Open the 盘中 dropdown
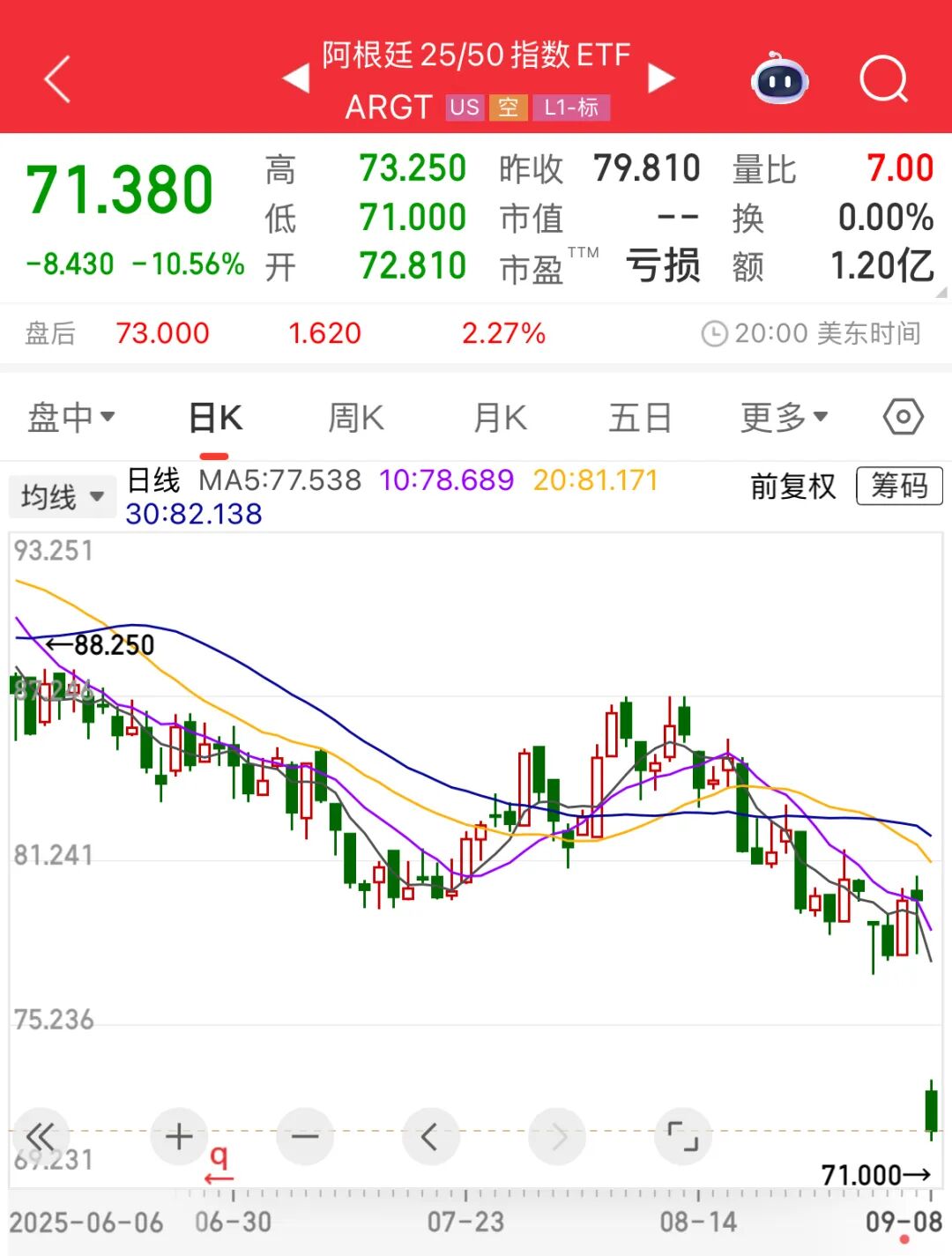This screenshot has width=952, height=1256. [72, 416]
